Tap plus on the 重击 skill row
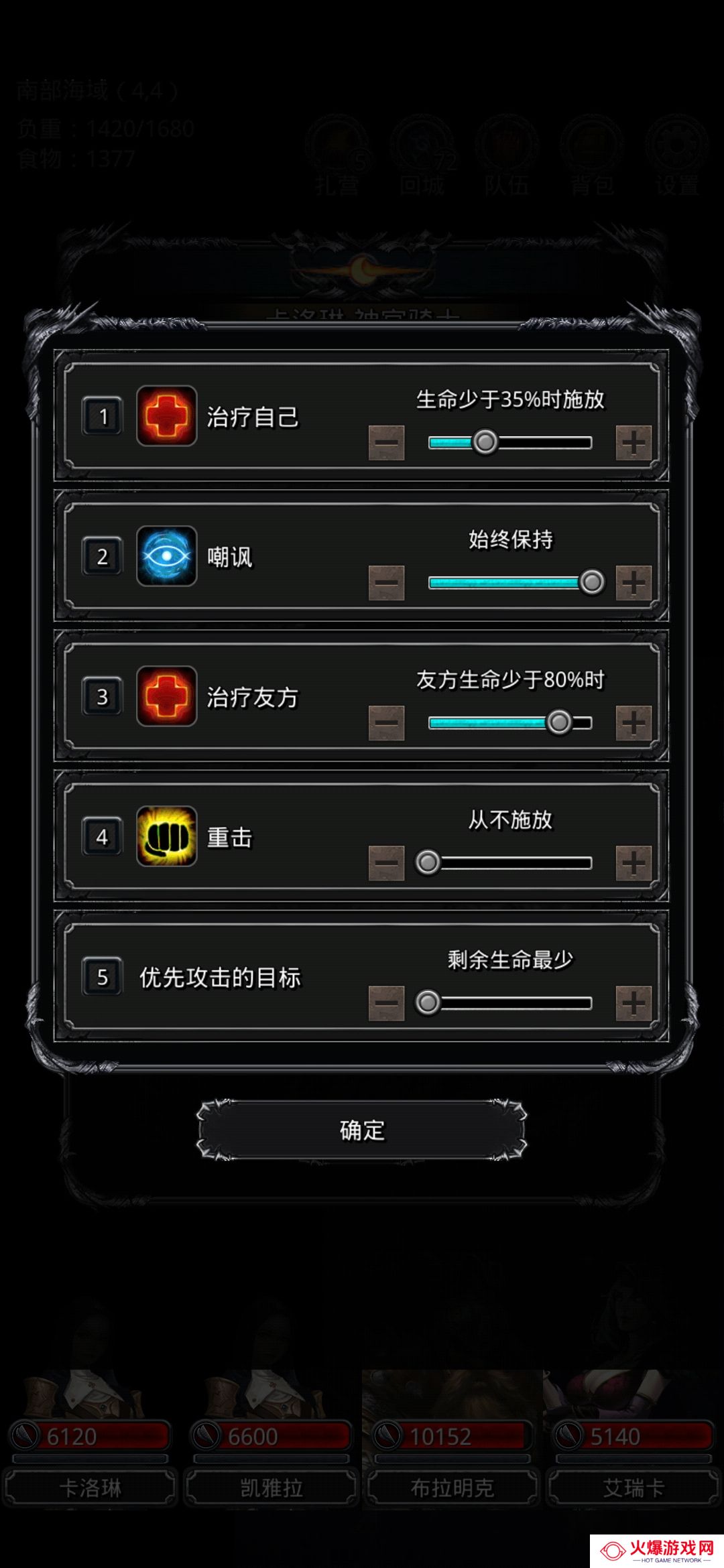Screen dimensions: 724x1568 point(633,863)
